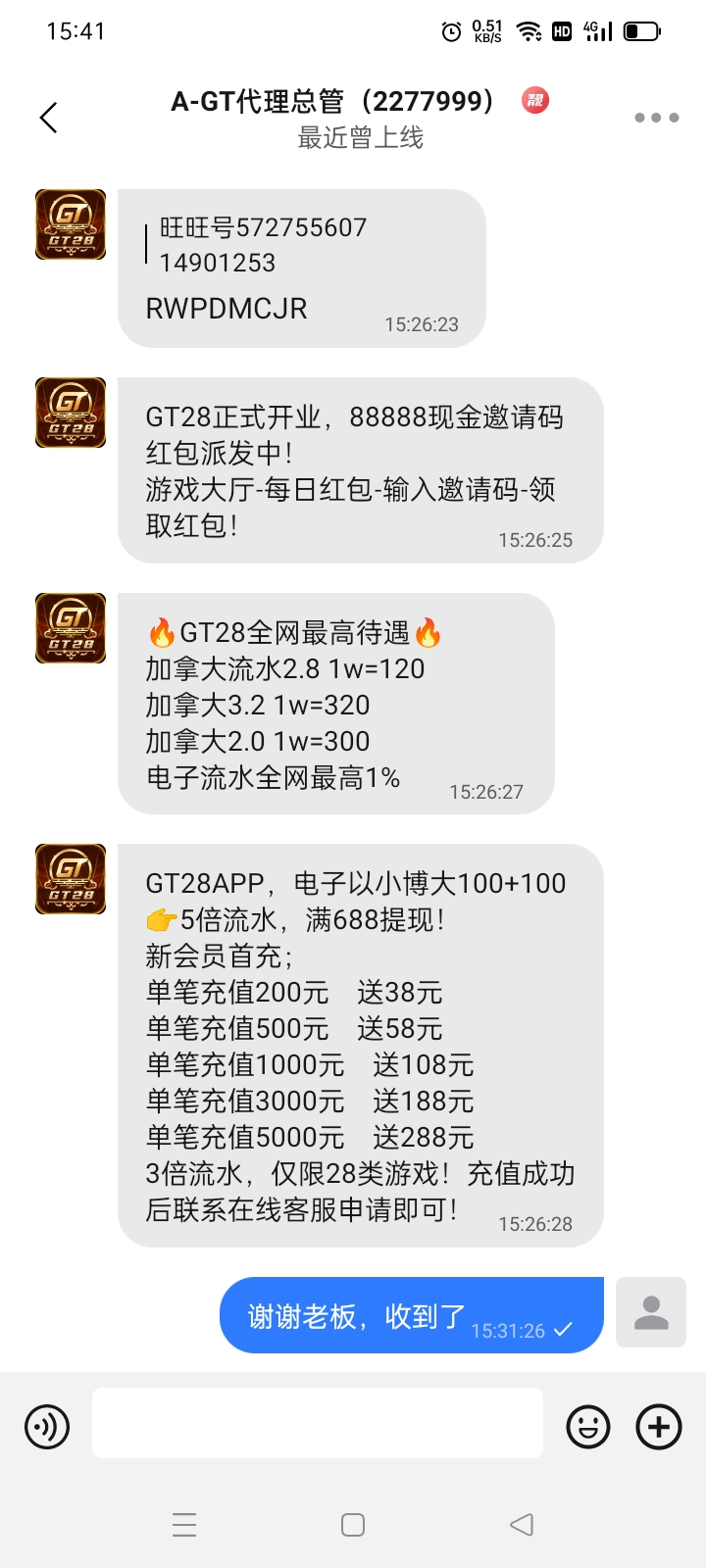Tap the system home button
Viewport: 706px width, 1568px height.
pos(353,1525)
